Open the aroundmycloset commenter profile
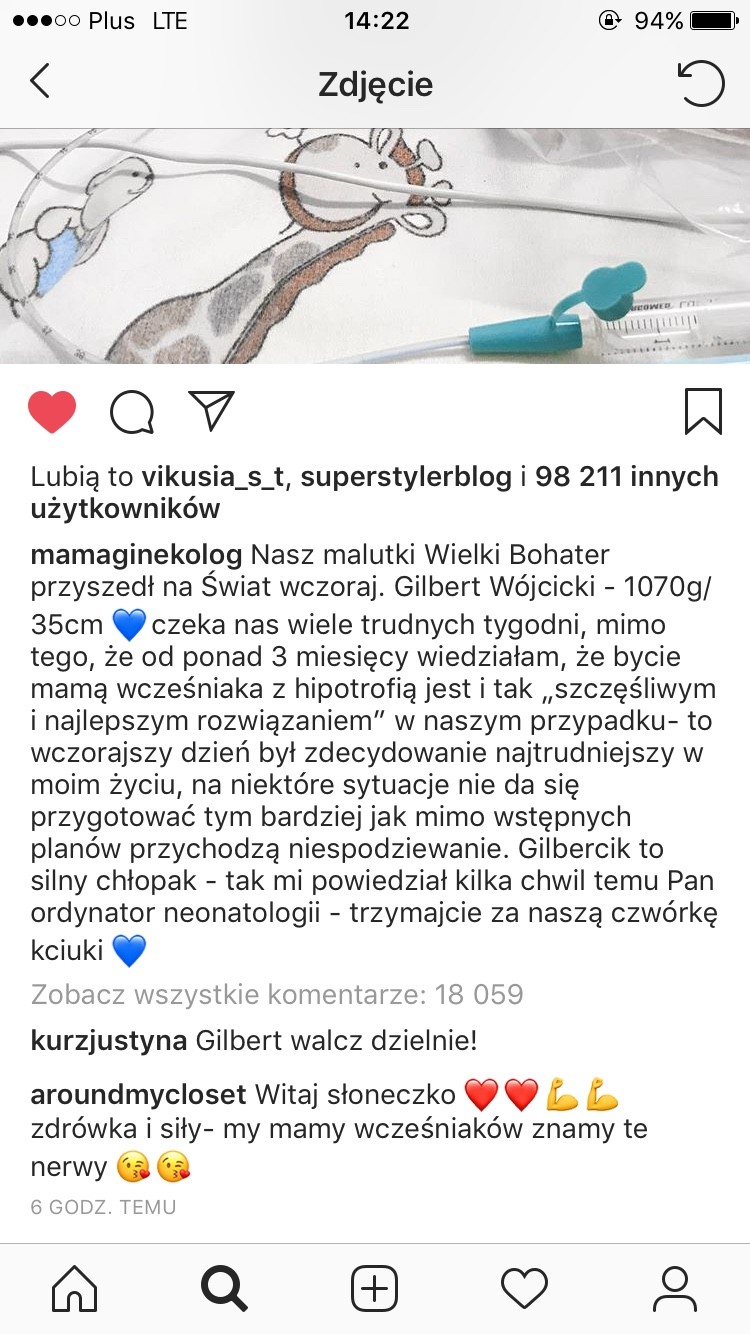This screenshot has height=1334, width=750. [138, 1095]
